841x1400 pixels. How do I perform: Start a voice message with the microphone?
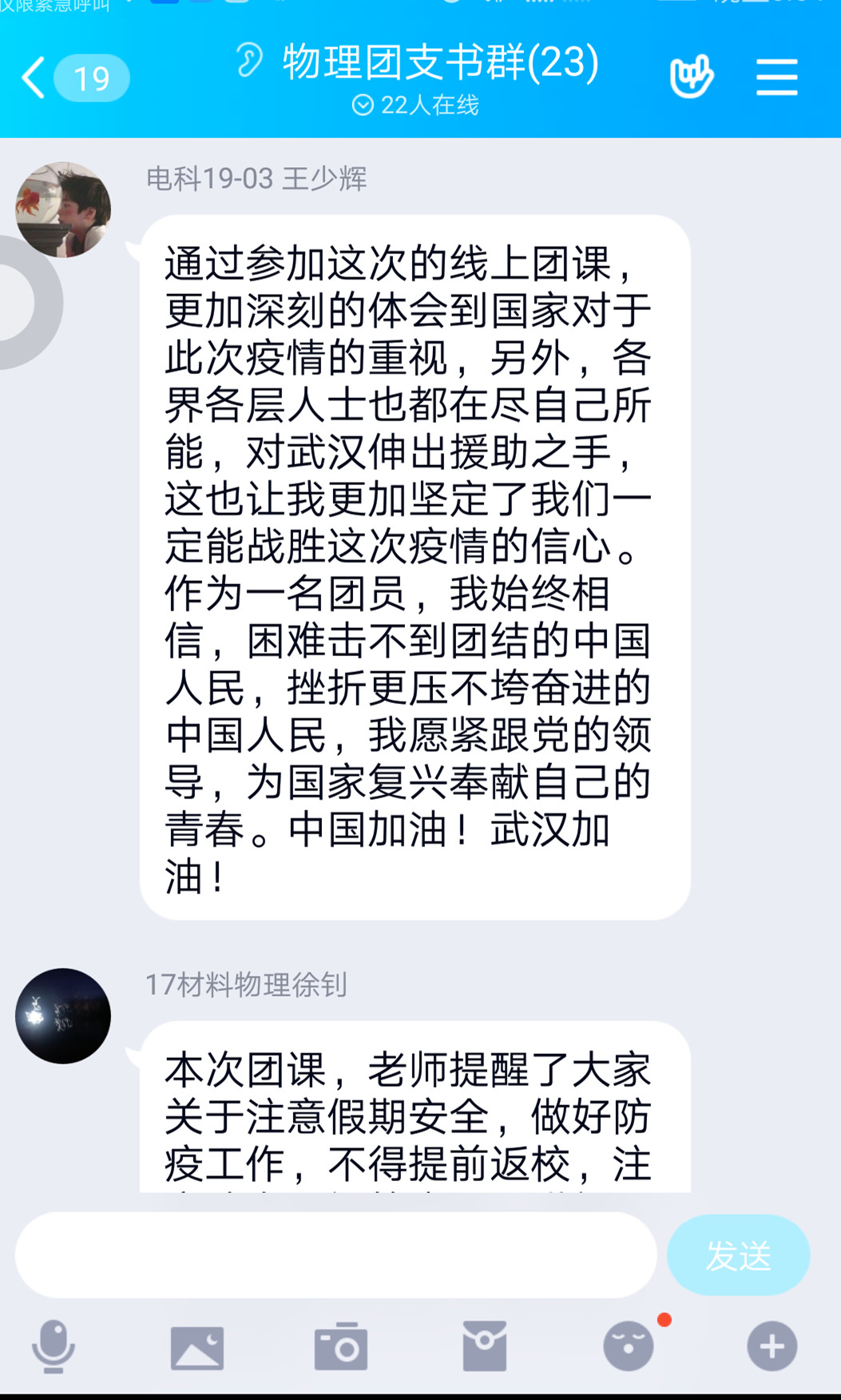[x=54, y=1346]
